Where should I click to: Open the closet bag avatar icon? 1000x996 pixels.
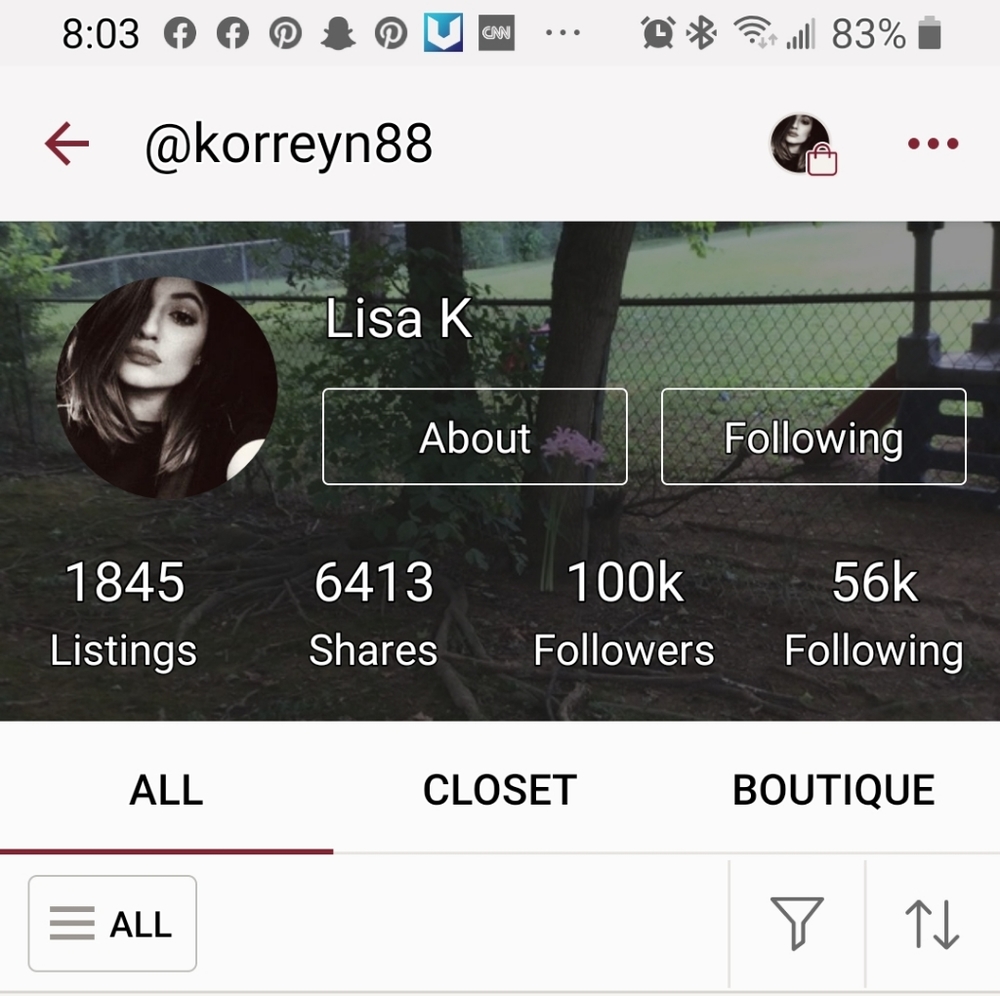pyautogui.click(x=802, y=145)
